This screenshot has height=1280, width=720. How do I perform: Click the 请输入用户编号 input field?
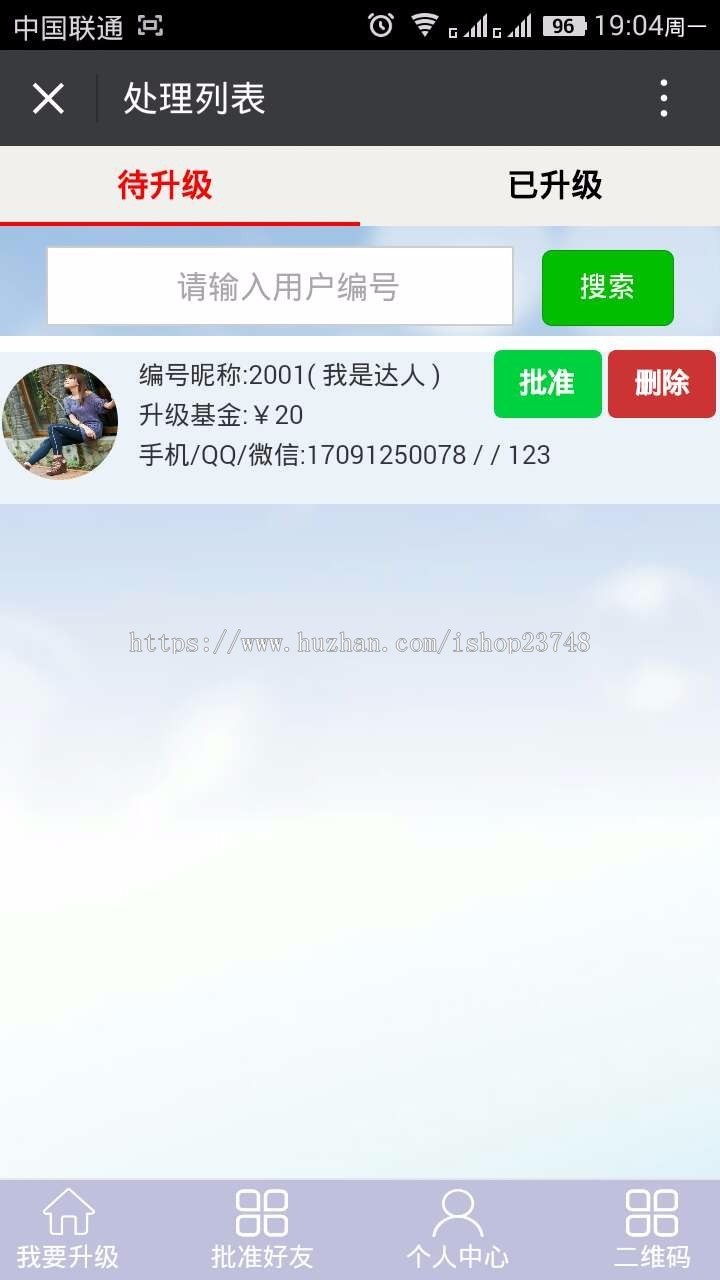(280, 285)
